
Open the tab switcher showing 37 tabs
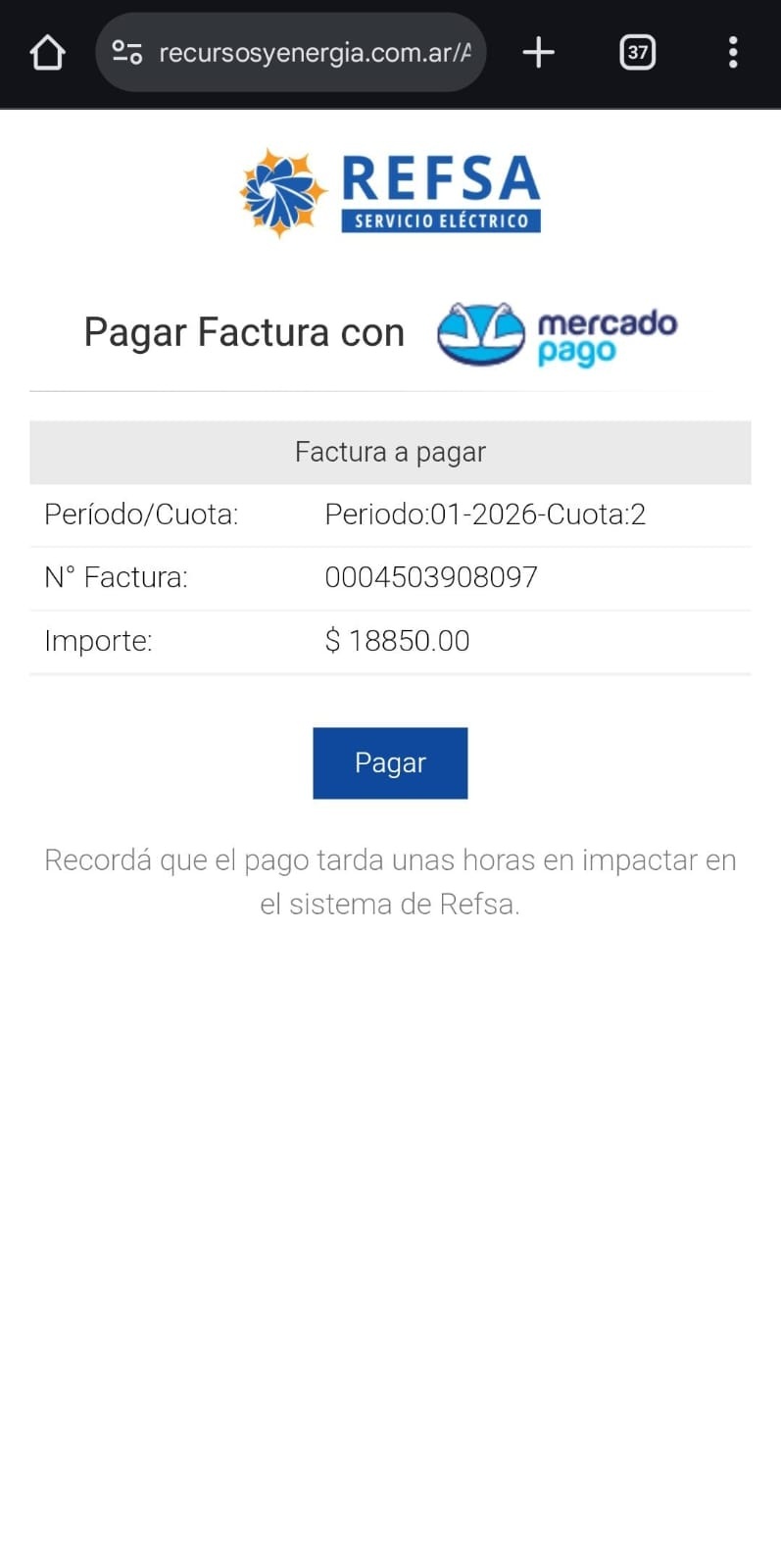(x=637, y=52)
